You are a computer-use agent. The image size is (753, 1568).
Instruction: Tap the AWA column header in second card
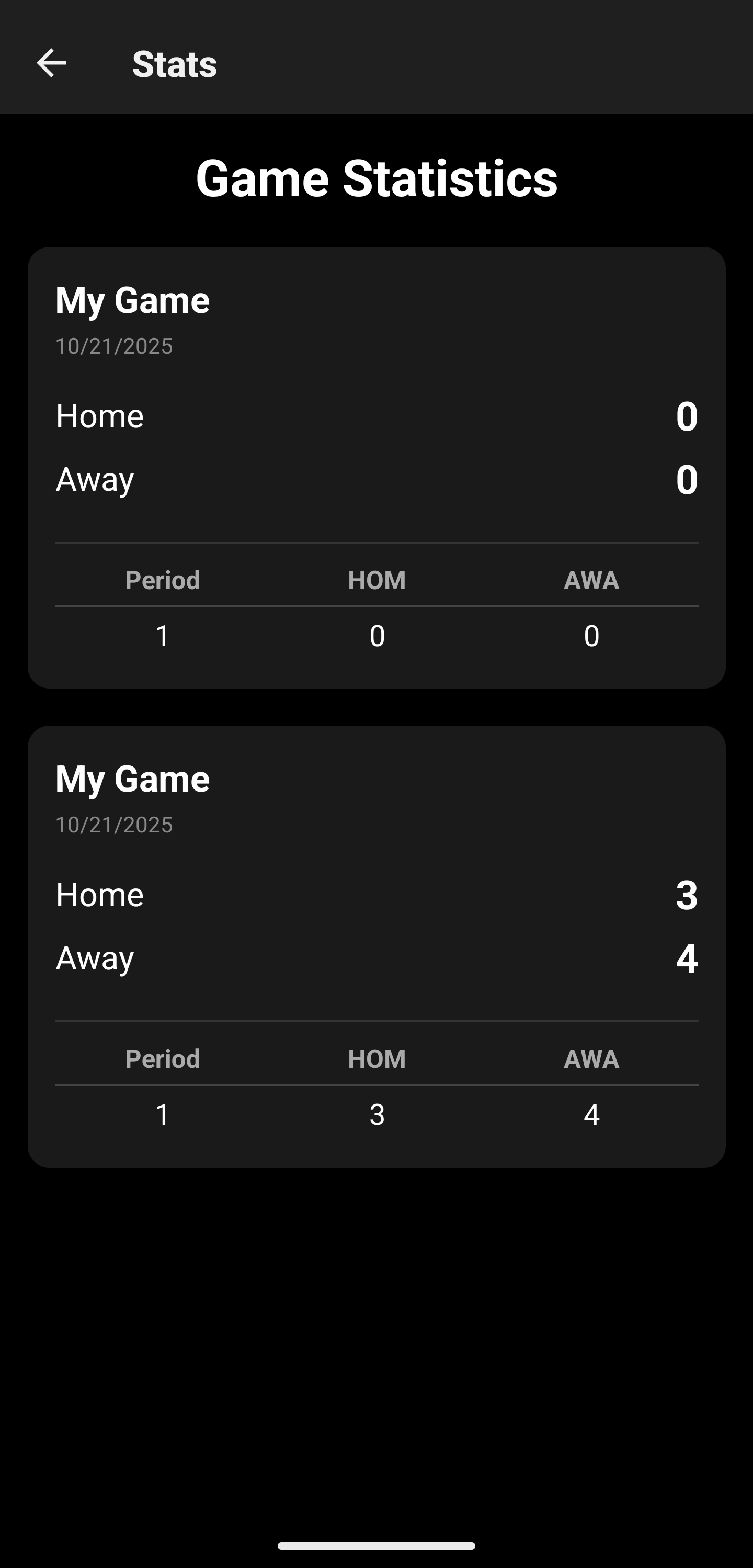(591, 1059)
